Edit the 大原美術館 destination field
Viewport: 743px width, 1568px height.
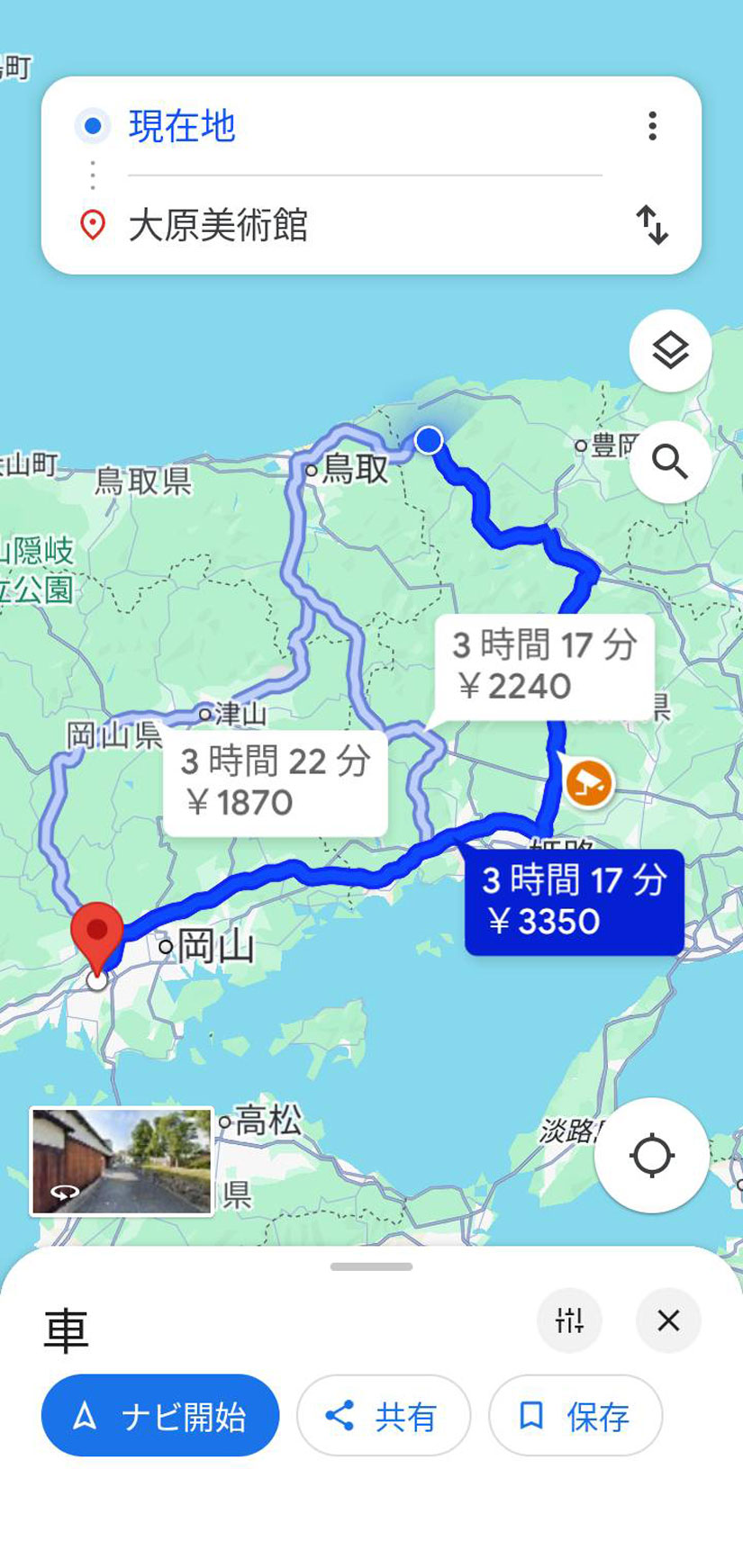[360, 225]
